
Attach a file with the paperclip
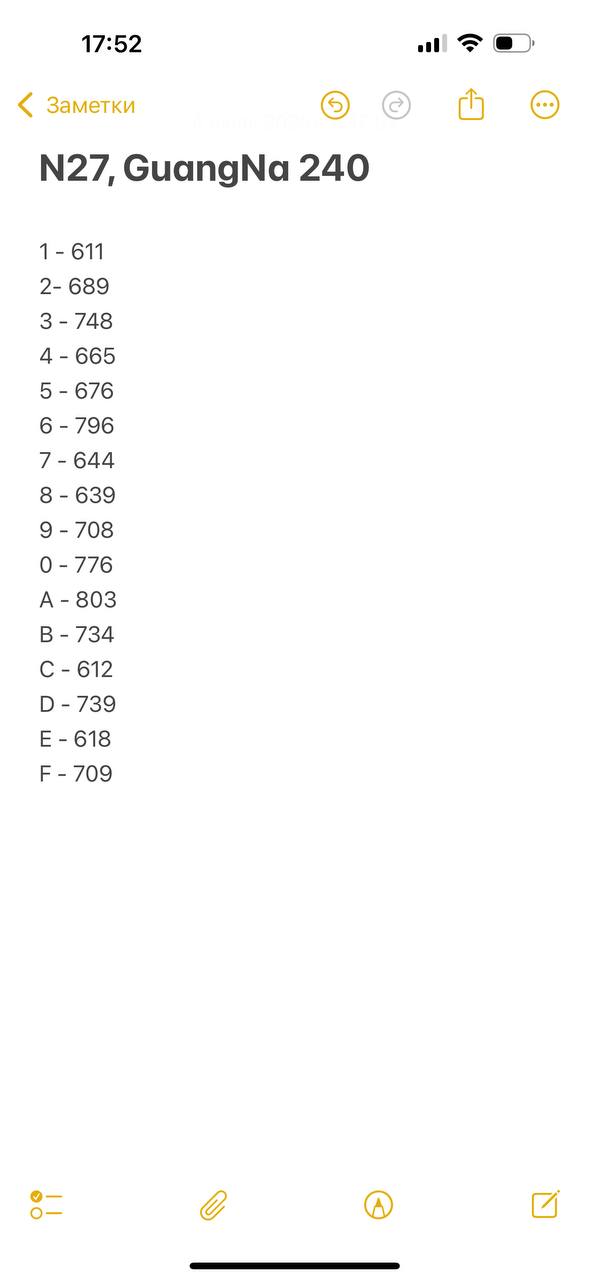[x=213, y=1206]
